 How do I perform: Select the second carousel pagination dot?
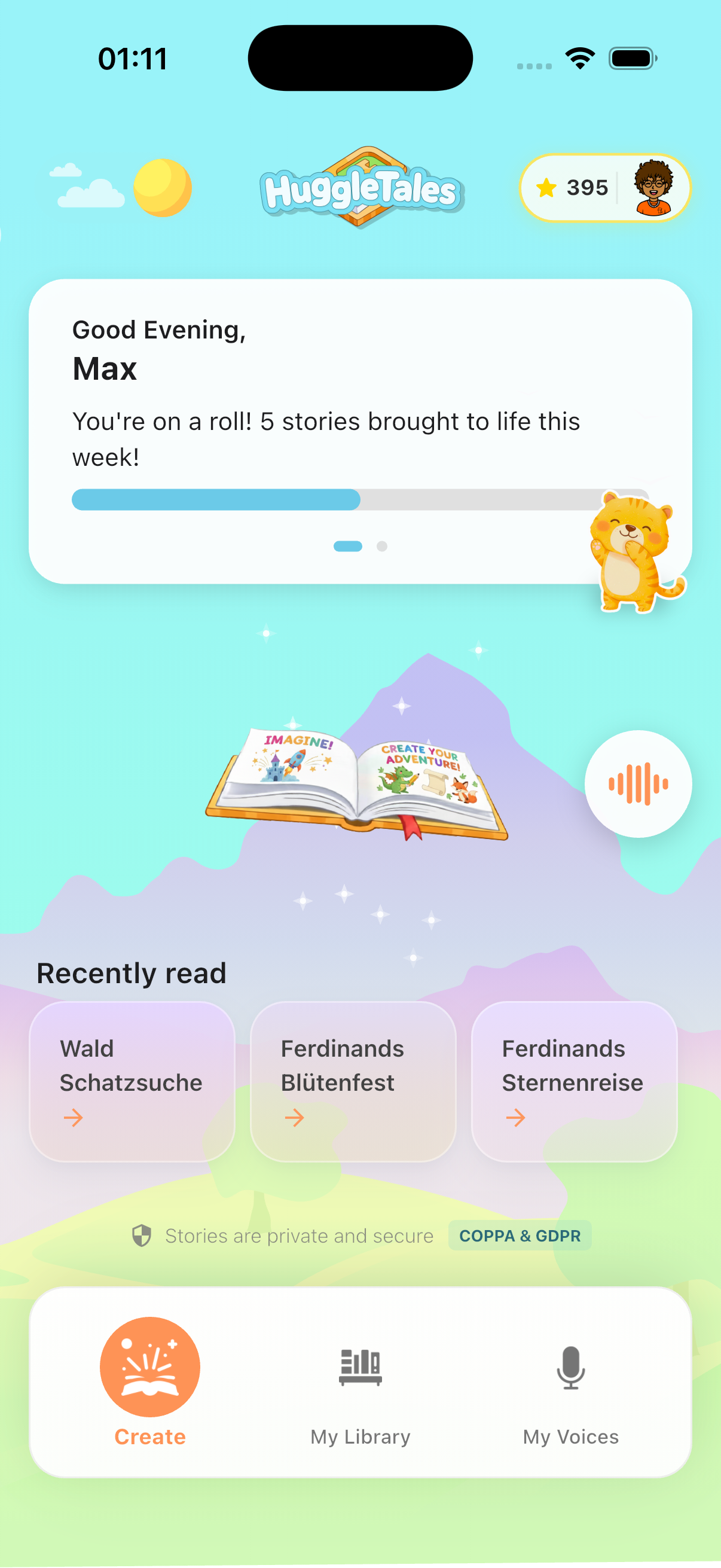(383, 547)
